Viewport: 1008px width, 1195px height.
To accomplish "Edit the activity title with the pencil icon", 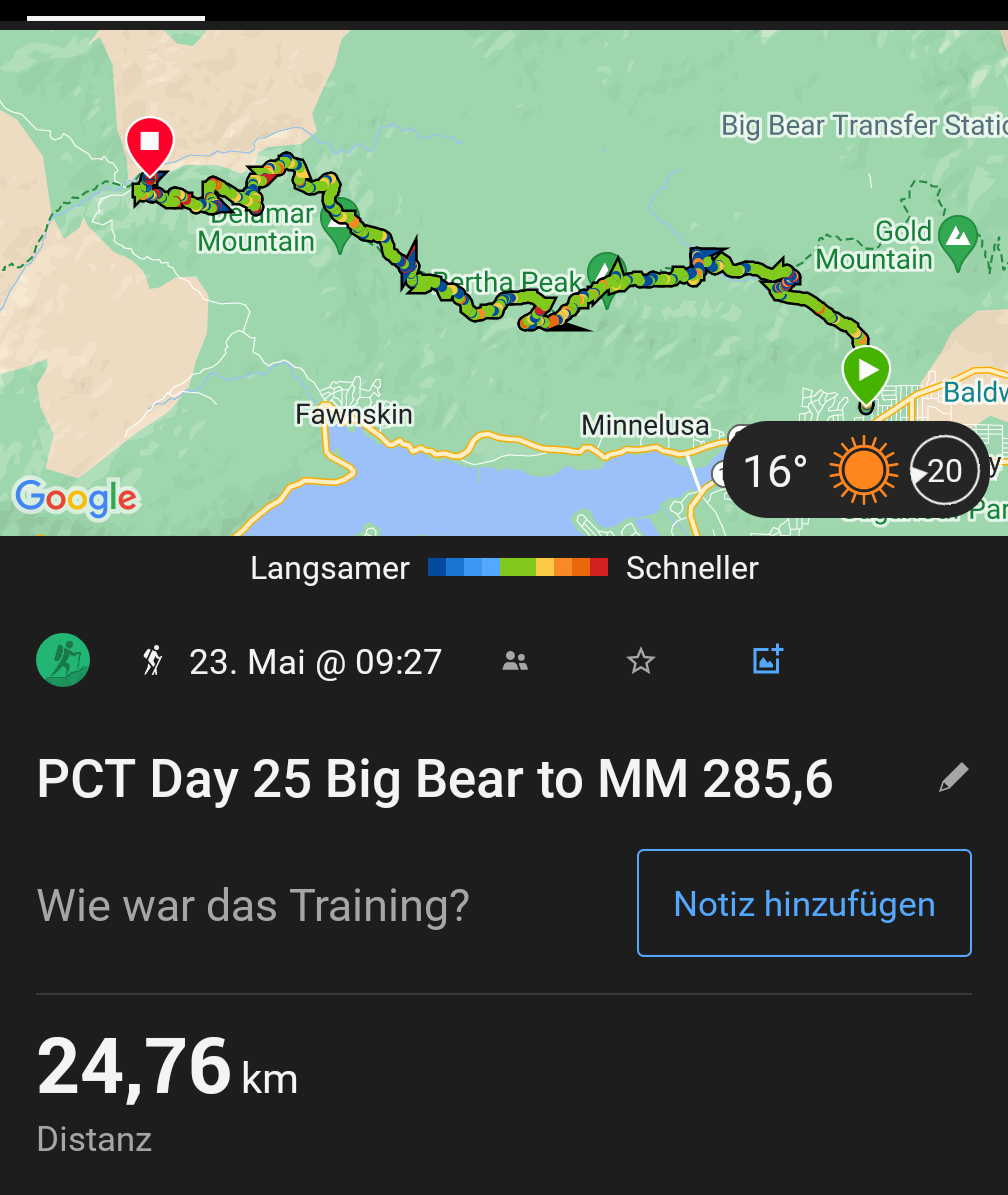I will pyautogui.click(x=953, y=778).
